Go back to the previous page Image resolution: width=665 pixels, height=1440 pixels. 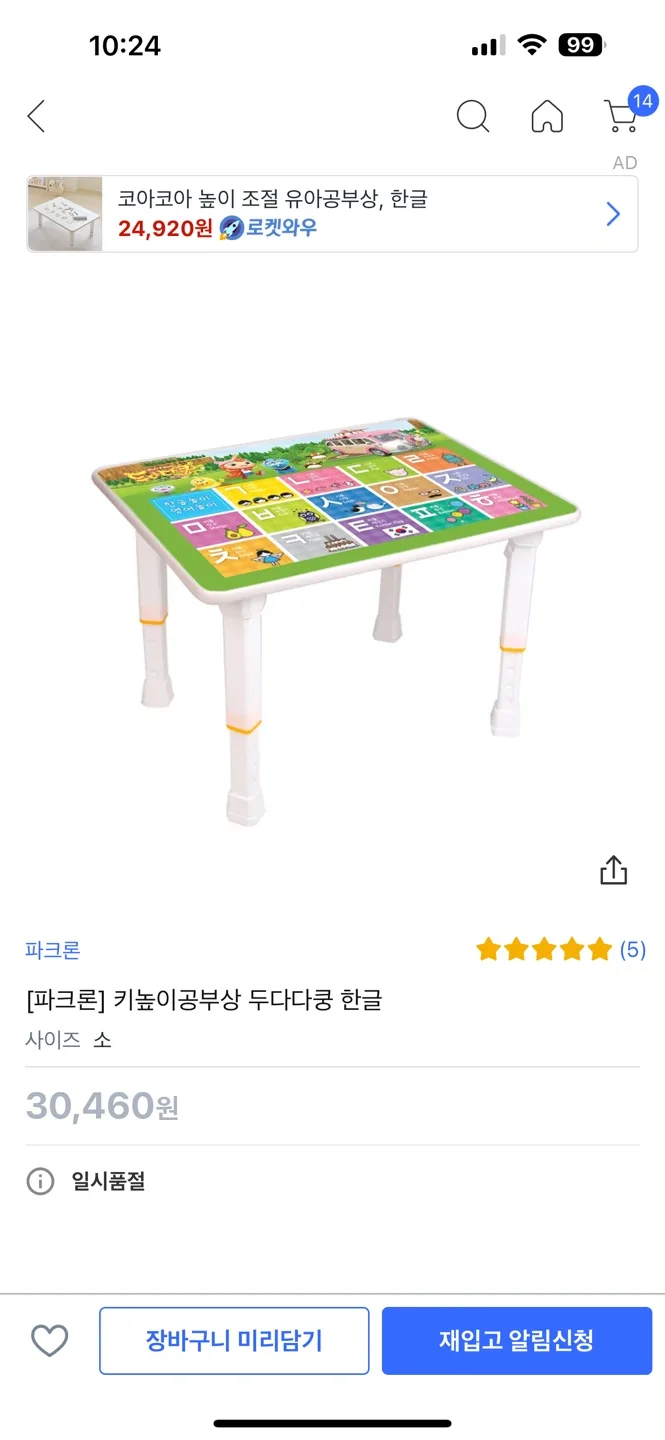(37, 117)
